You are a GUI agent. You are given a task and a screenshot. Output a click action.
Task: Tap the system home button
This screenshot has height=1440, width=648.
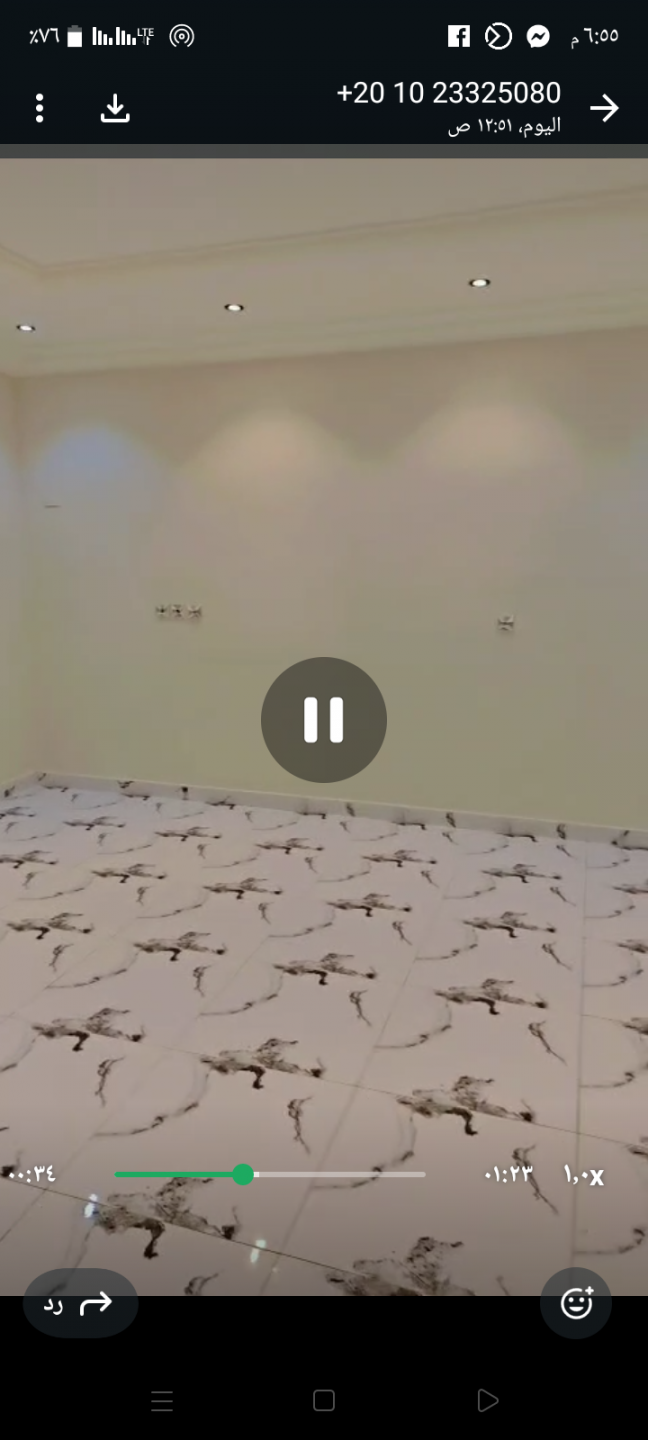[x=323, y=1400]
